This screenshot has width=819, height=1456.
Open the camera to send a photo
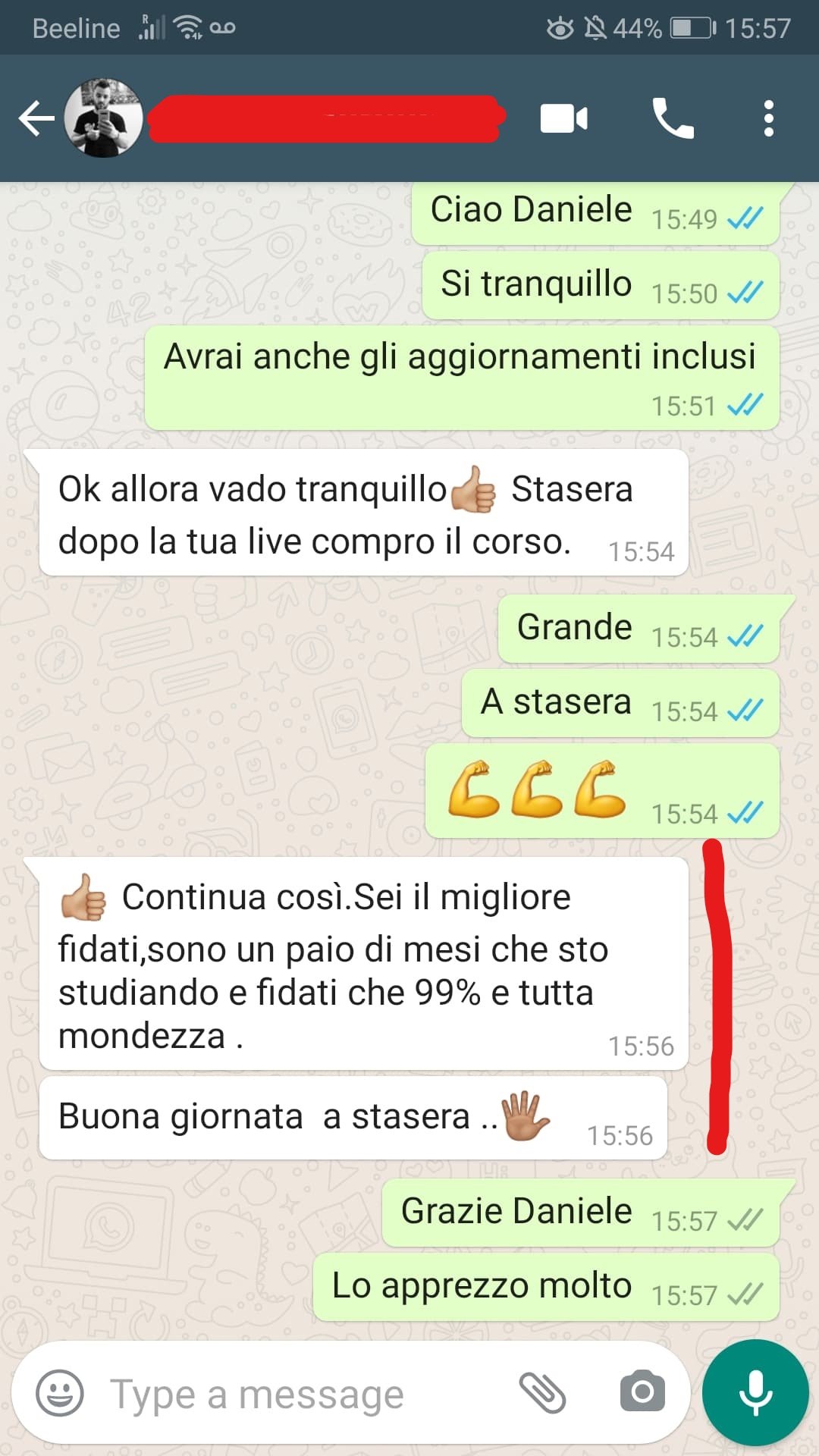click(642, 1392)
